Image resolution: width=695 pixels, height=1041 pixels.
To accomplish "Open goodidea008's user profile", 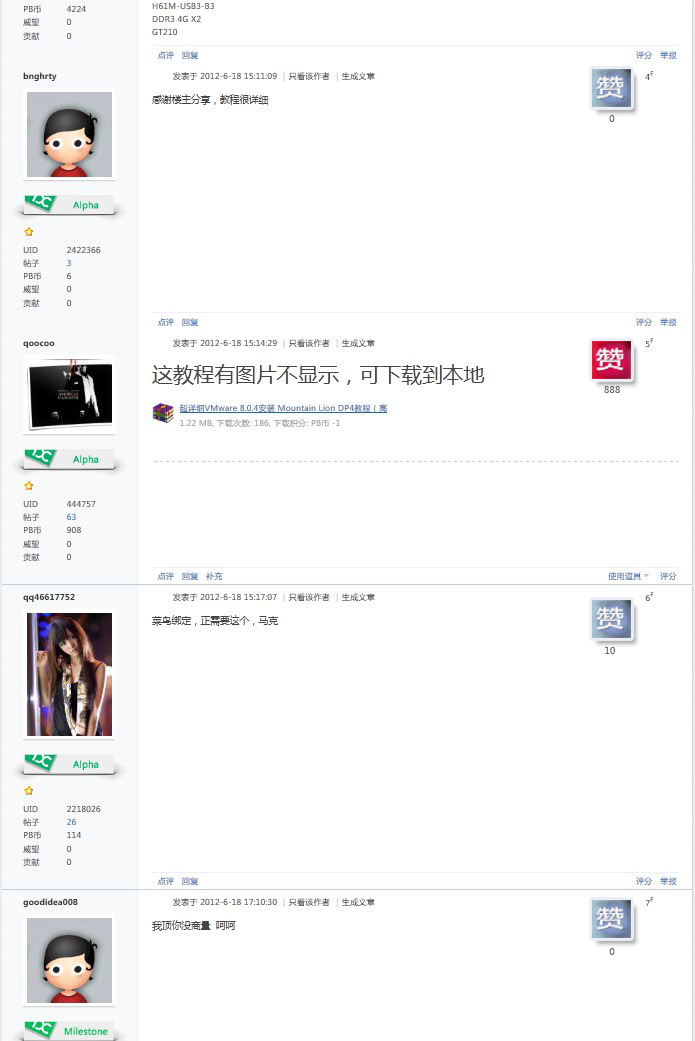I will (50, 902).
